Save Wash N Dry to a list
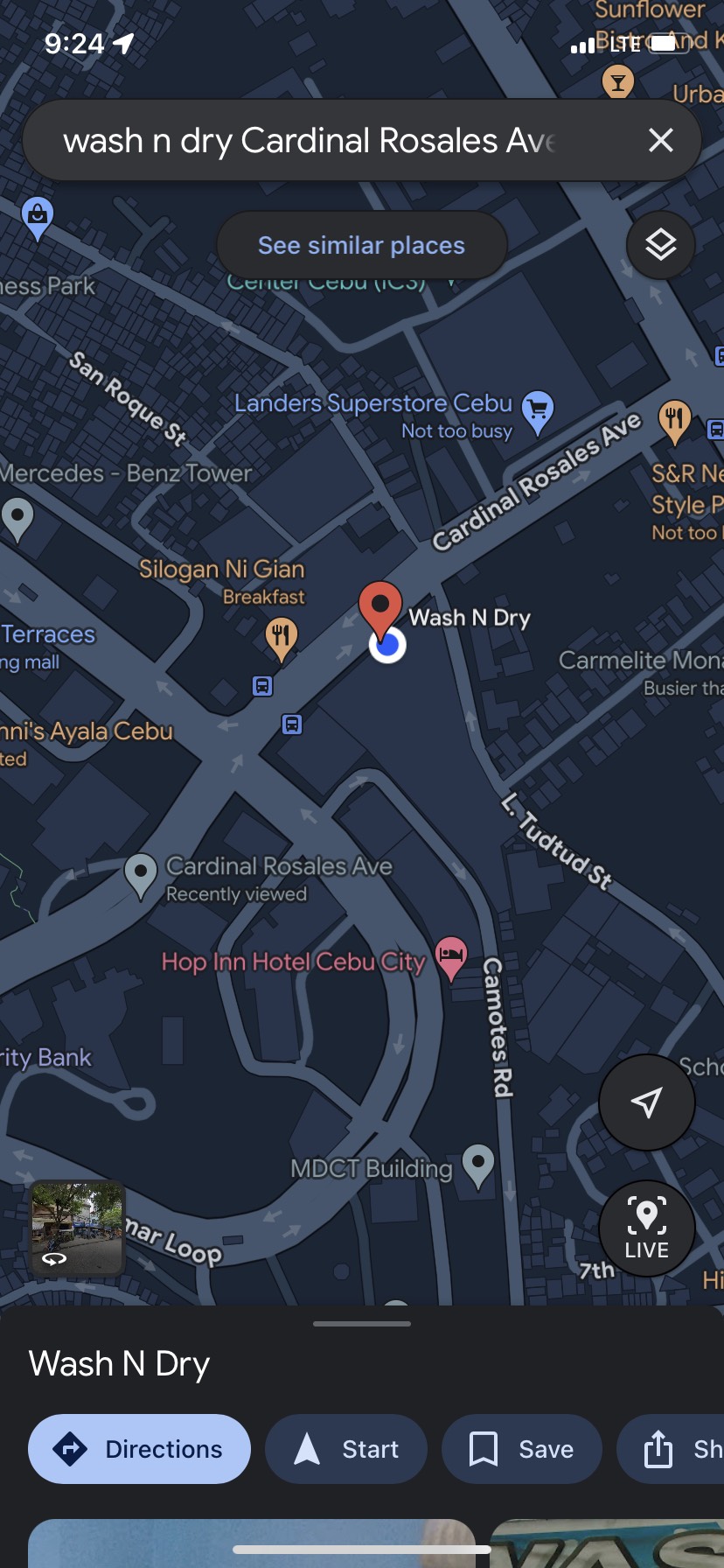Viewport: 724px width, 1568px height. tap(522, 1449)
